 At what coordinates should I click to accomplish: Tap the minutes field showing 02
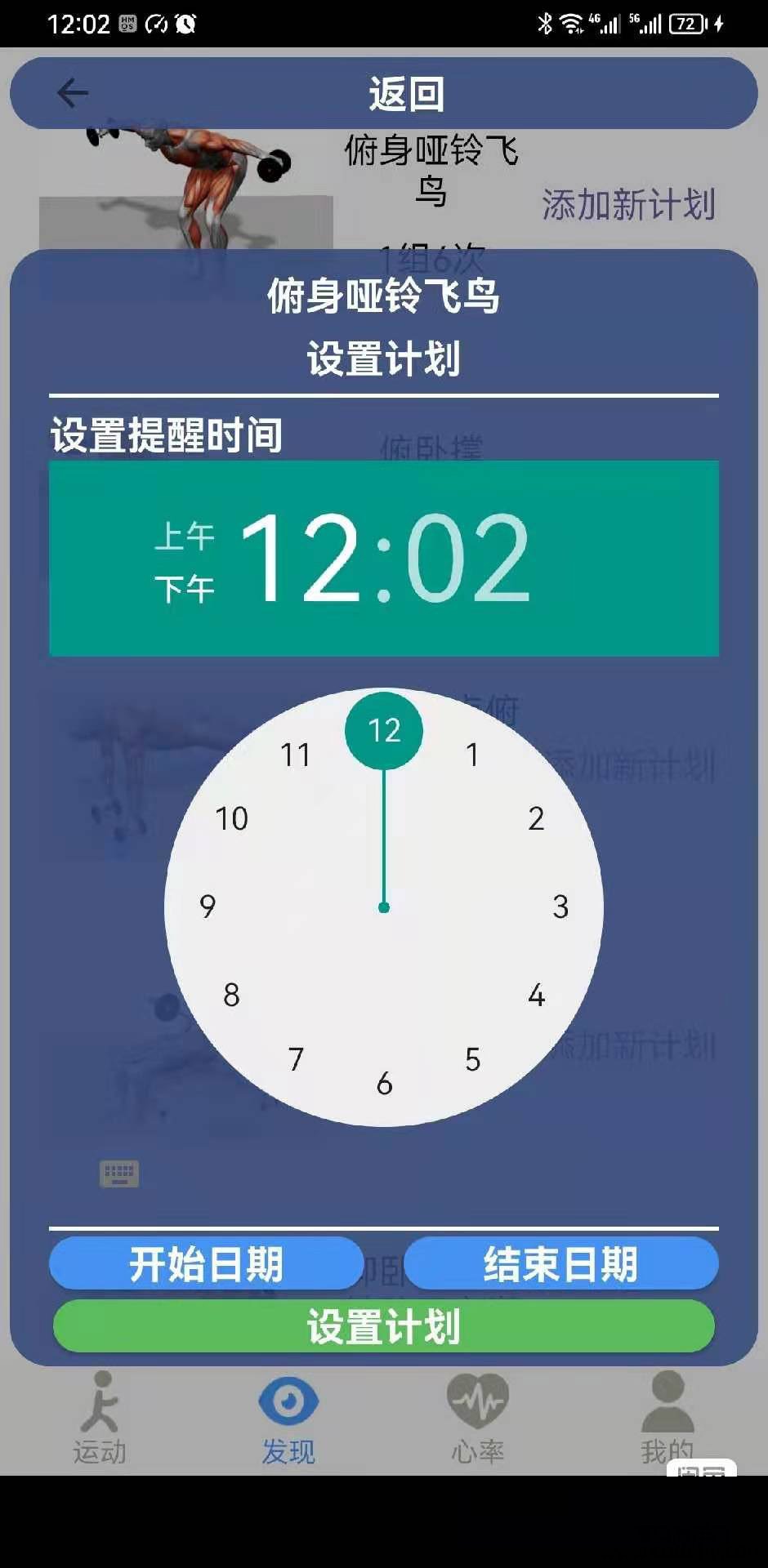pyautogui.click(x=468, y=559)
